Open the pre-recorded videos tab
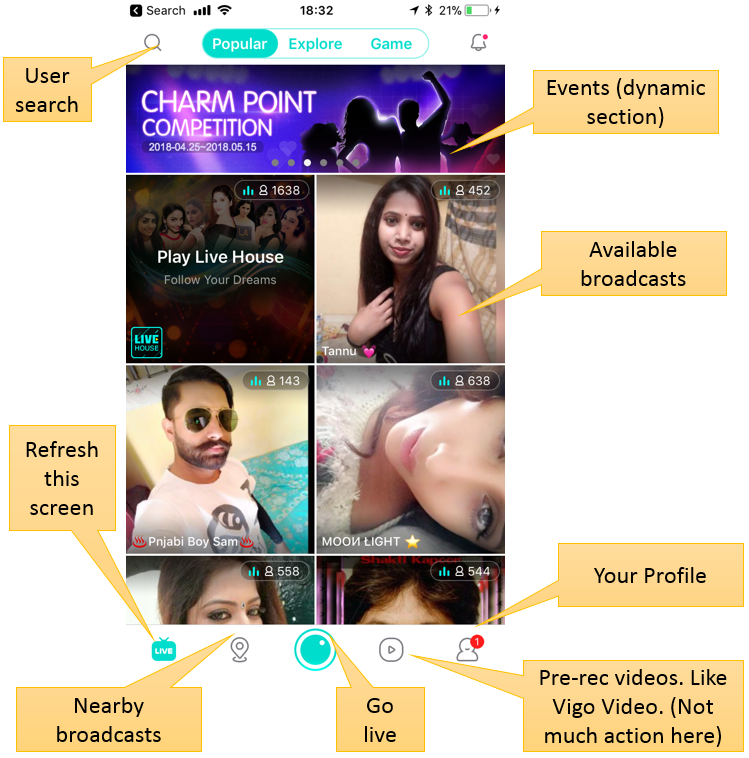 click(x=391, y=650)
